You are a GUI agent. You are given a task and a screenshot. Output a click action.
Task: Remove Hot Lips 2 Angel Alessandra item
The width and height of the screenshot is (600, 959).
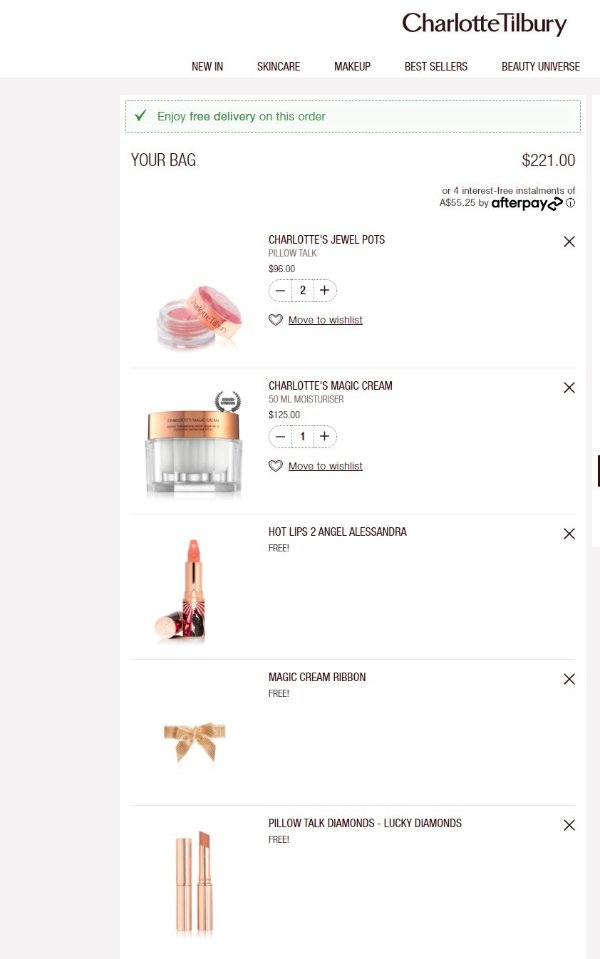point(569,533)
